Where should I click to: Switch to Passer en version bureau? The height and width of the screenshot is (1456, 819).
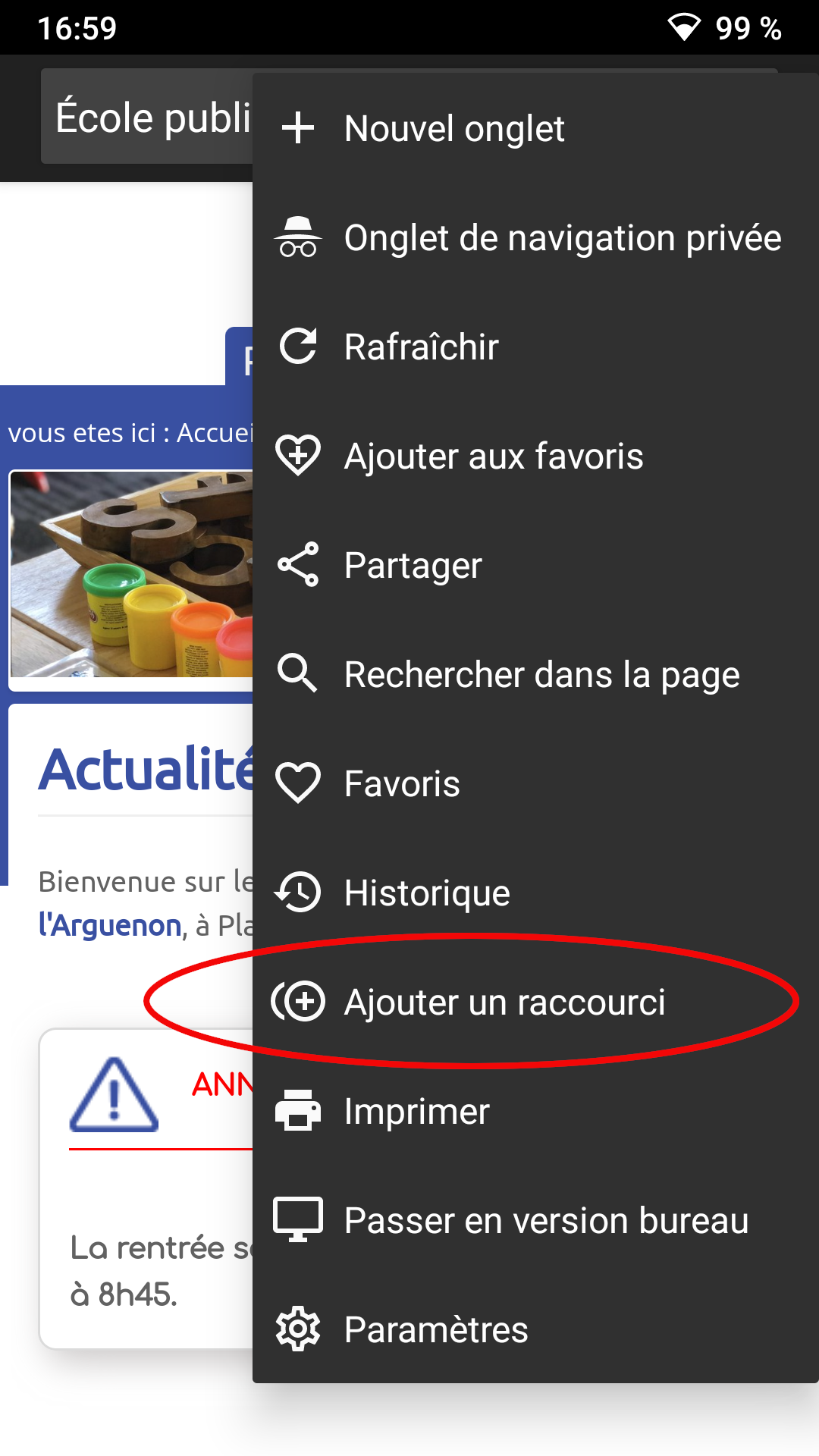pyautogui.click(x=546, y=1220)
